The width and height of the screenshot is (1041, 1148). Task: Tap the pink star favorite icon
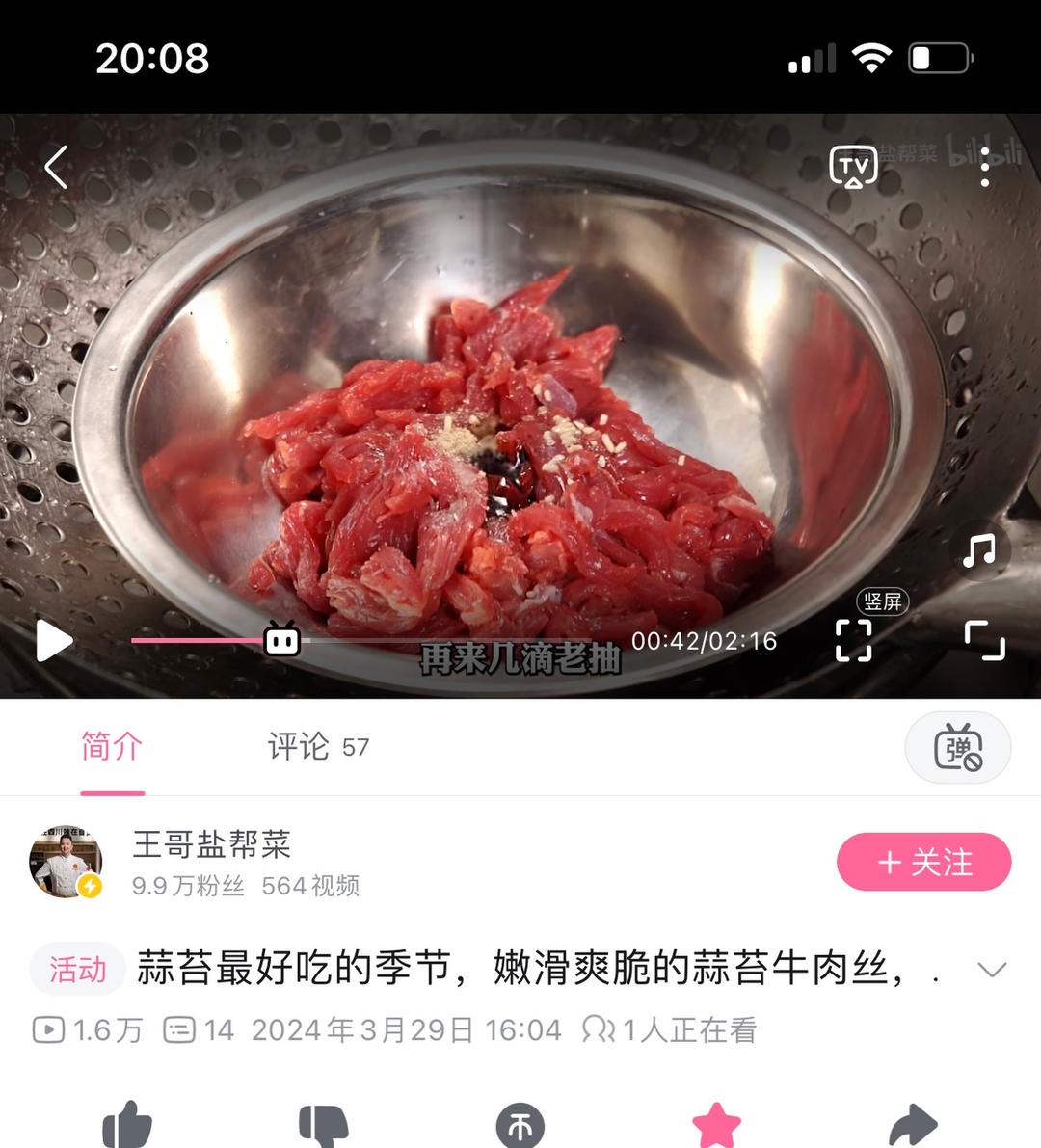click(x=717, y=1125)
